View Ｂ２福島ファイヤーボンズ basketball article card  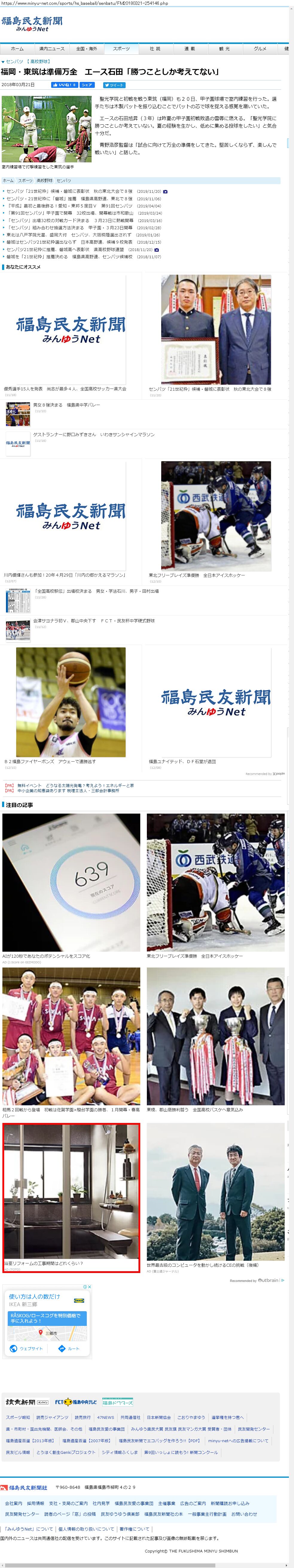tap(71, 706)
